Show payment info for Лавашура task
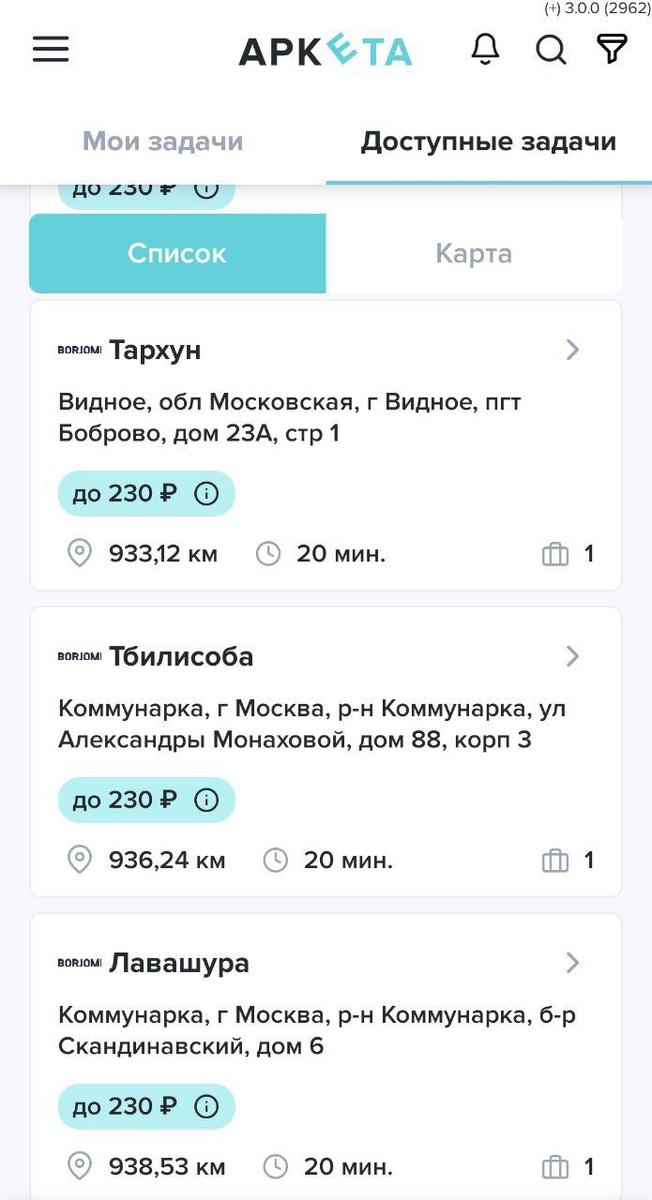The height and width of the screenshot is (1200, 652). pos(206,1107)
